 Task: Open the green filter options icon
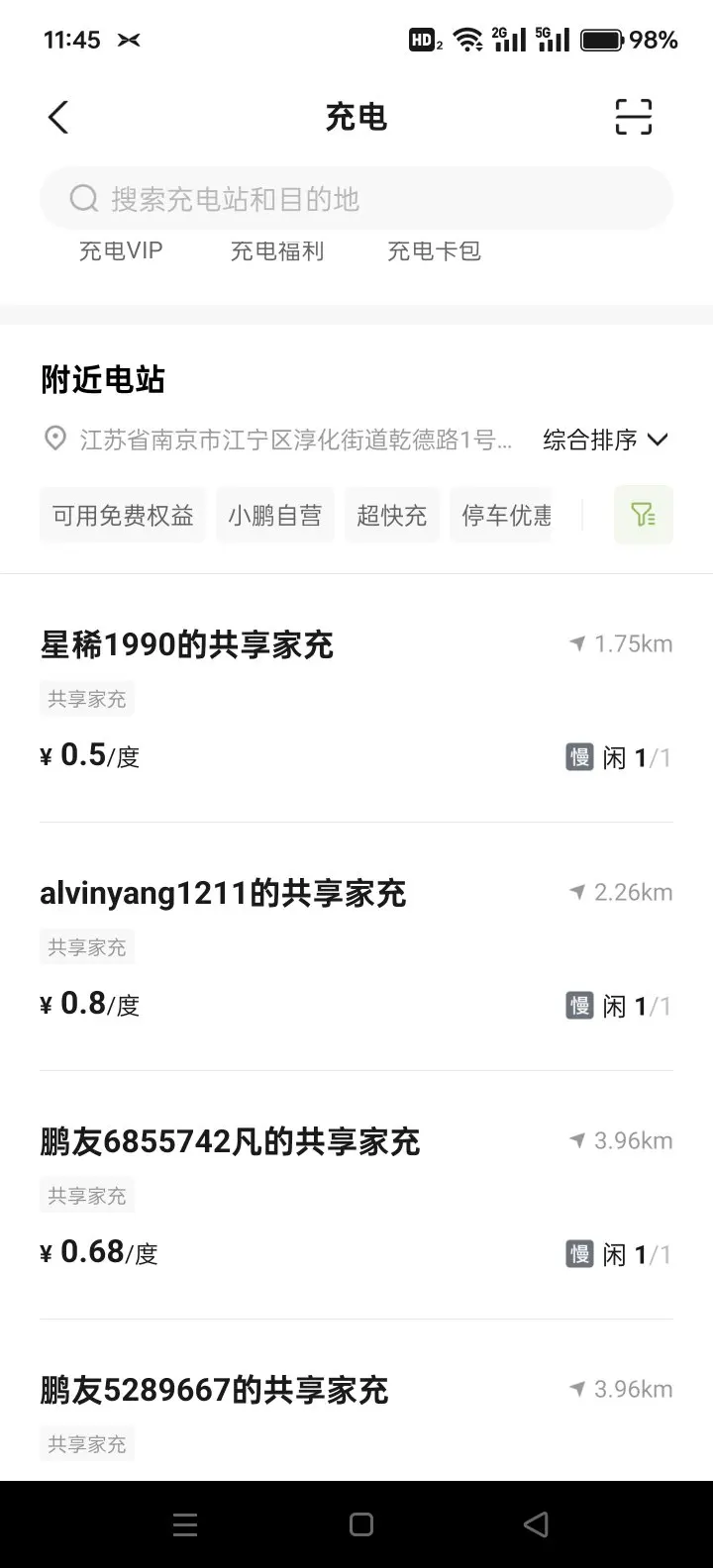[x=644, y=515]
